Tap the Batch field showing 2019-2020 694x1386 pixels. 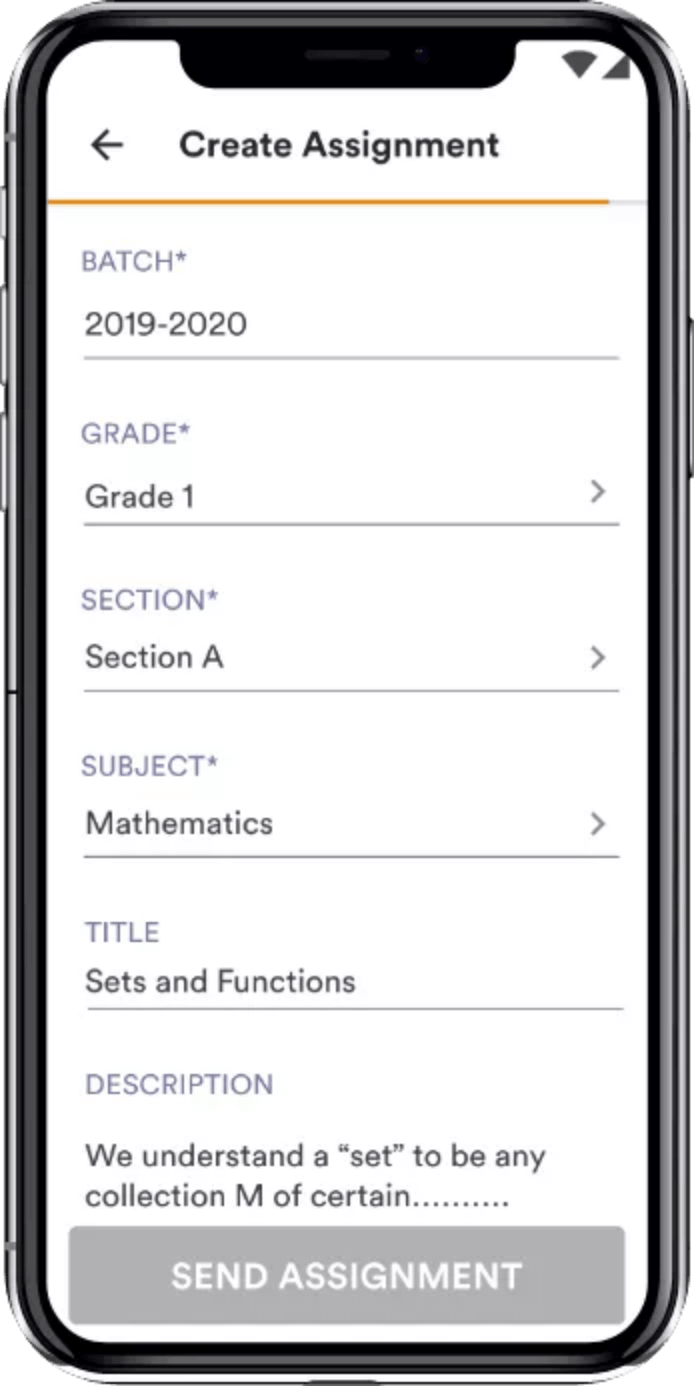351,325
